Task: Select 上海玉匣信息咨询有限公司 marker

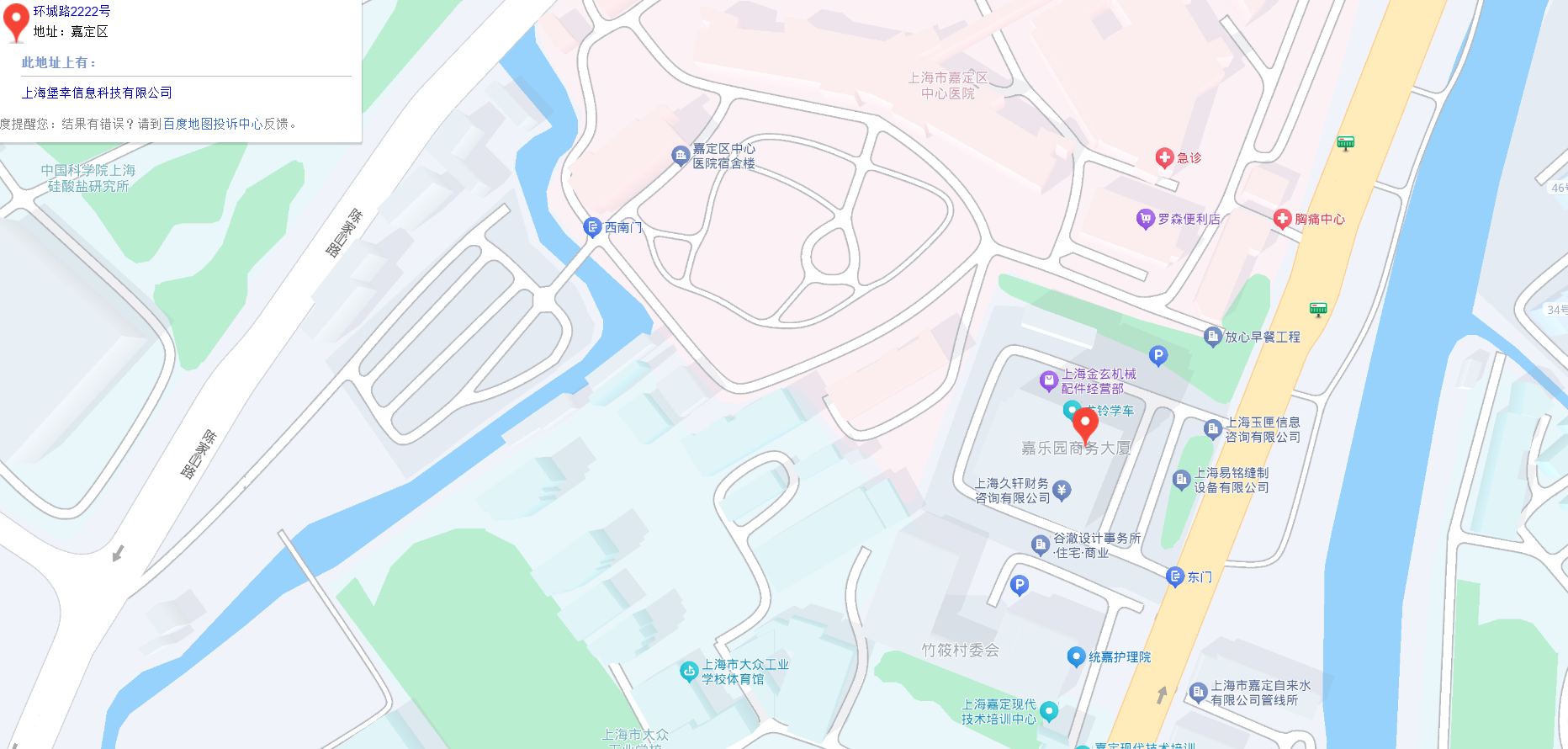Action: pos(1212,429)
